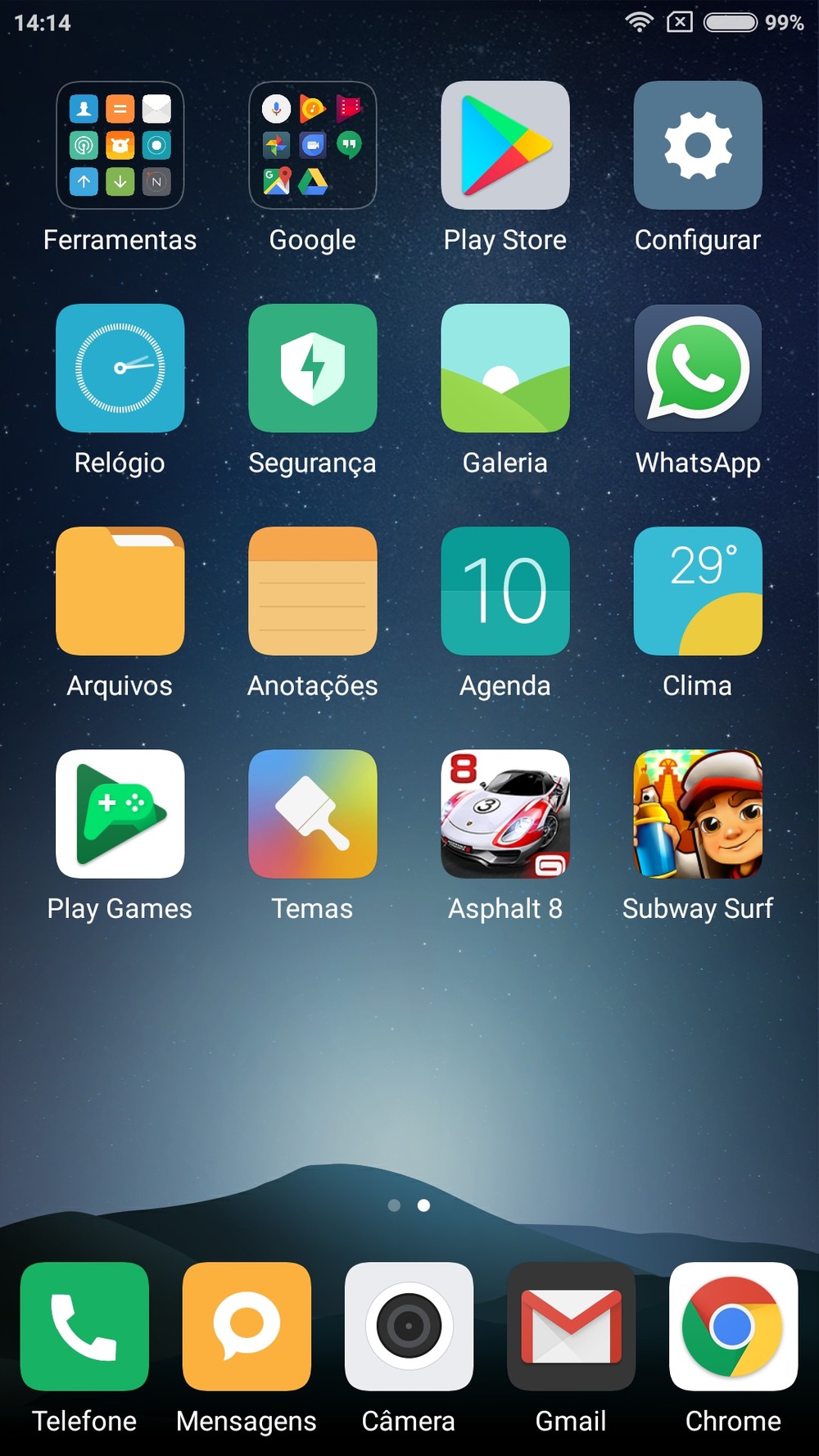Open the Telefone dialer

point(84,1327)
